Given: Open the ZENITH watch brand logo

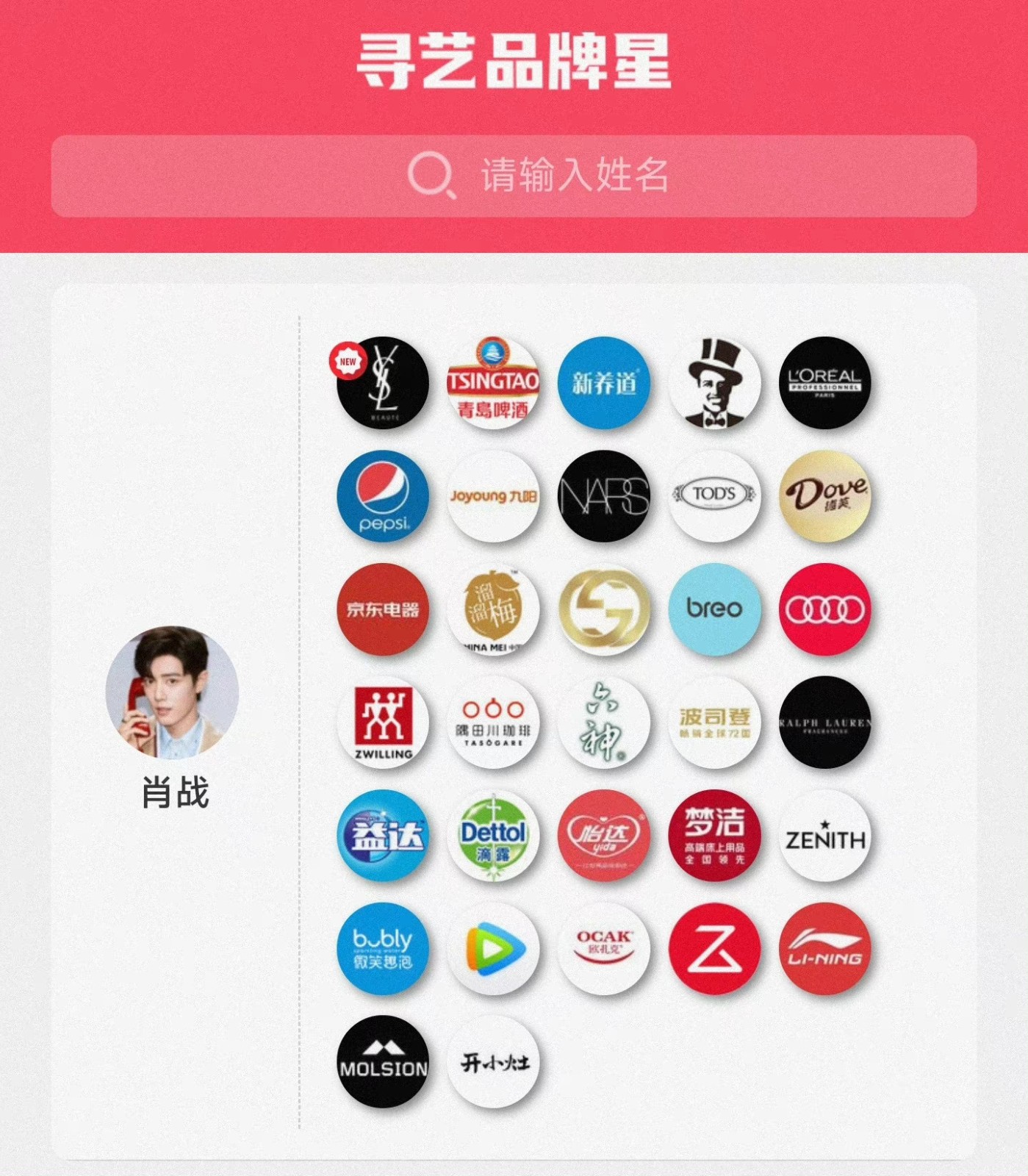Looking at the screenshot, I should (x=824, y=836).
